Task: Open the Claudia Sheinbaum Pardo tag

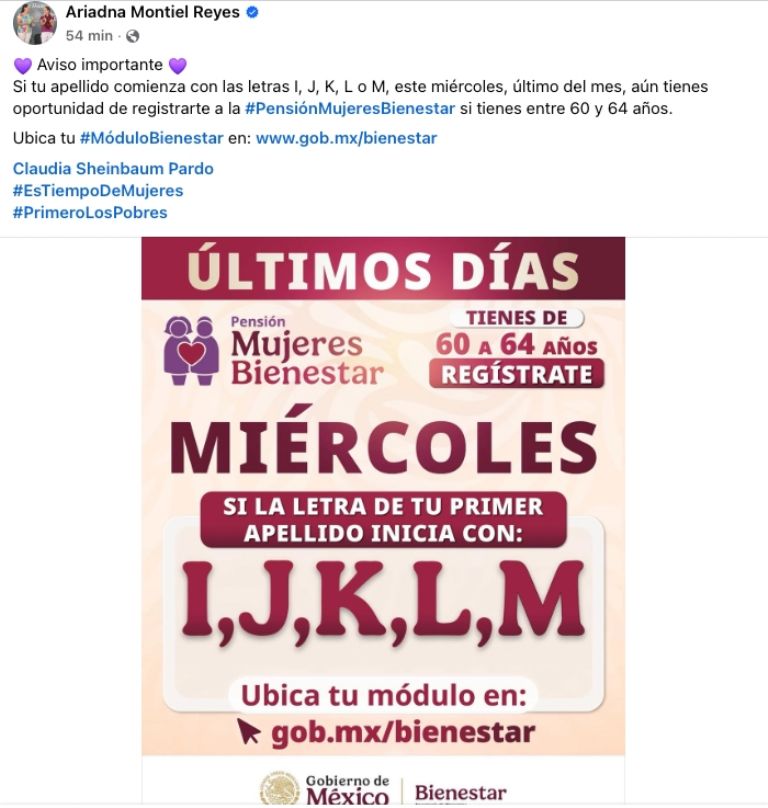Action: pos(113,168)
